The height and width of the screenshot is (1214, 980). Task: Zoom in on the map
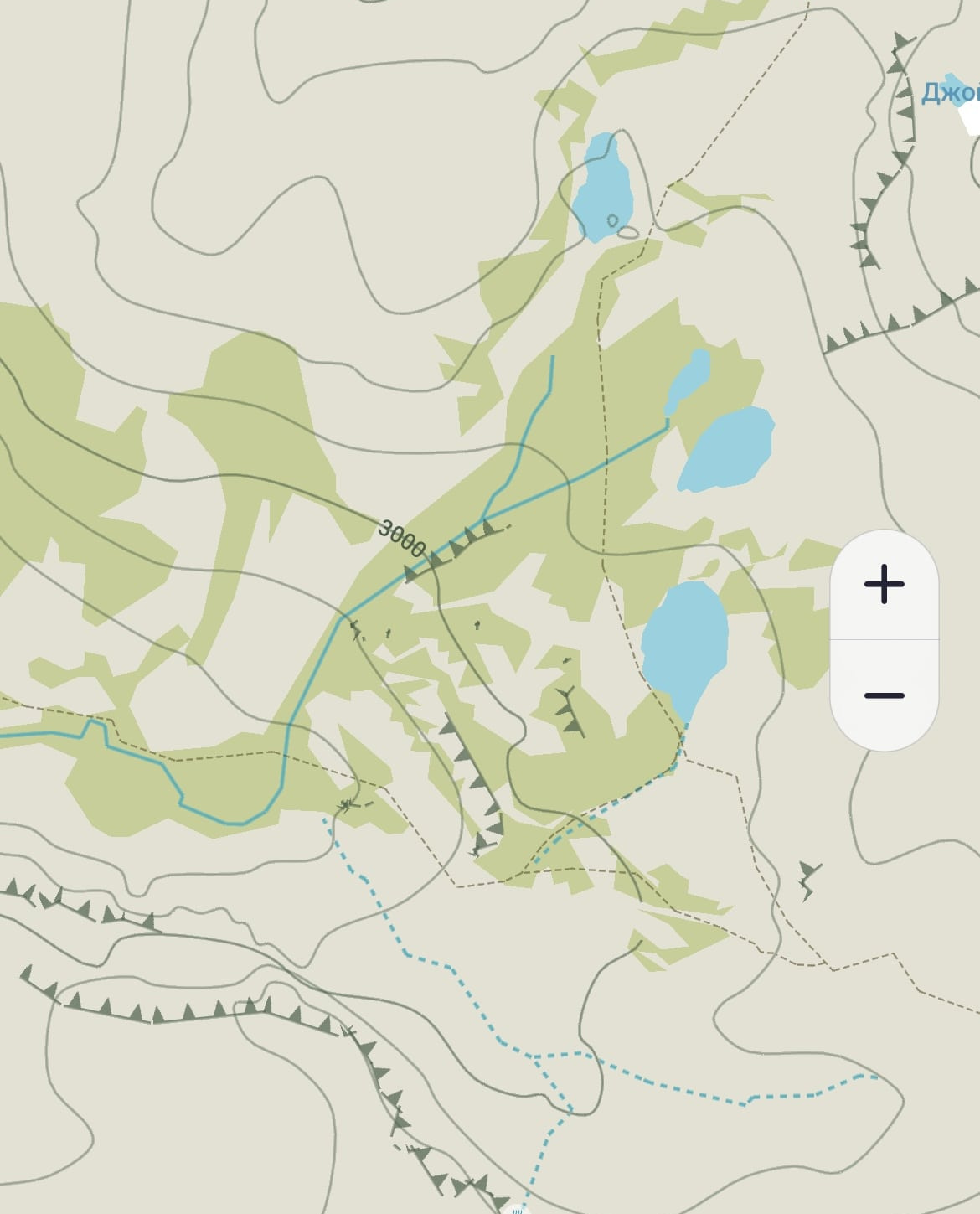pyautogui.click(x=884, y=584)
